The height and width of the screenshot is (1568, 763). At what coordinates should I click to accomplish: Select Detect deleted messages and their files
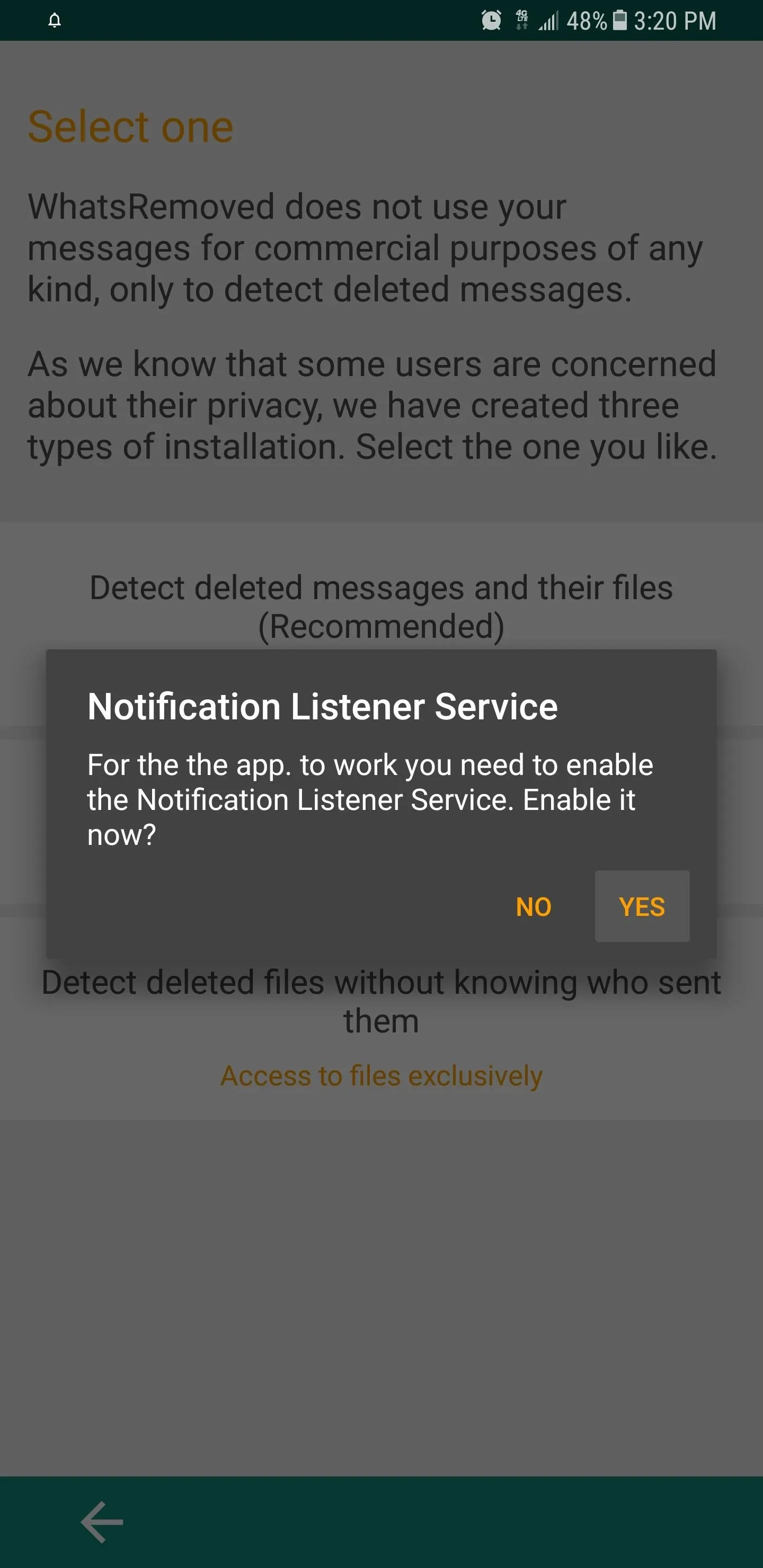[381, 606]
